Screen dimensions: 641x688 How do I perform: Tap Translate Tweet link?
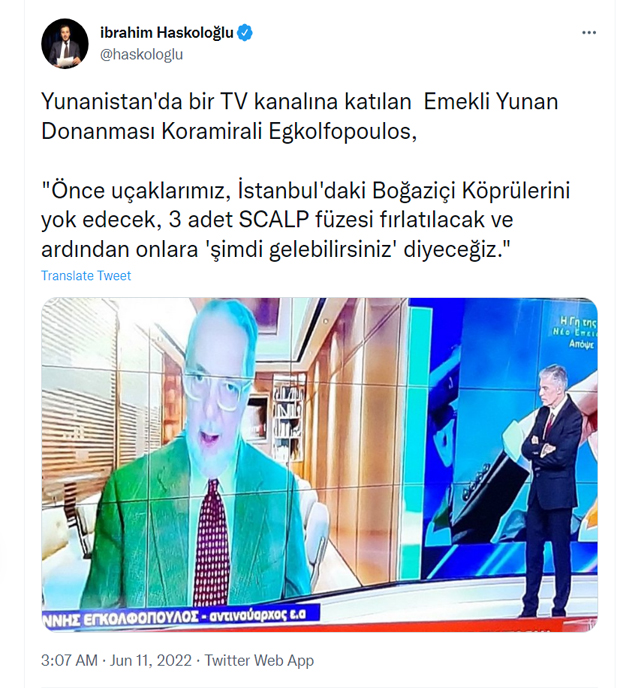86,276
